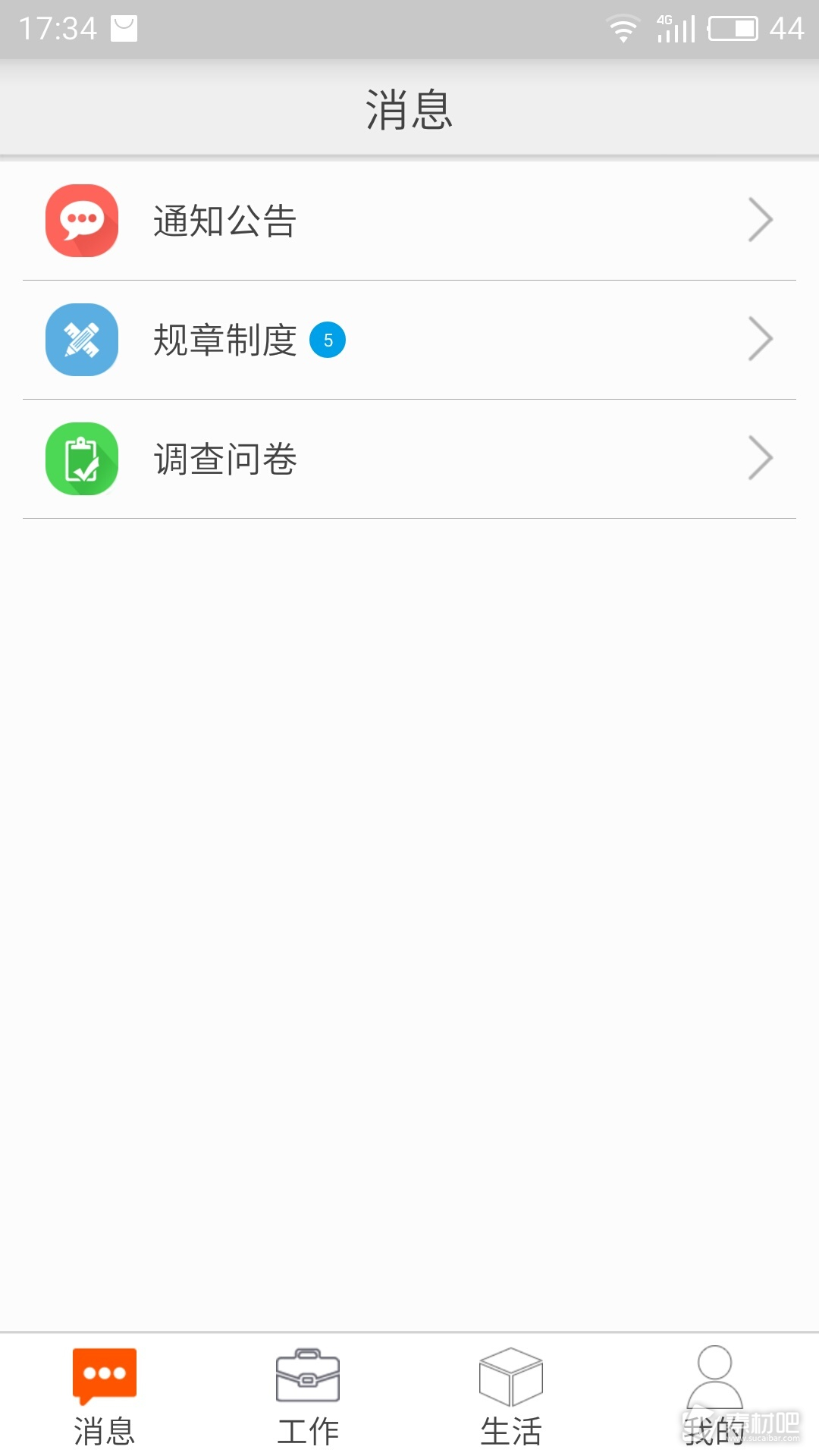Open the 调查问卷 surveys row

point(409,459)
